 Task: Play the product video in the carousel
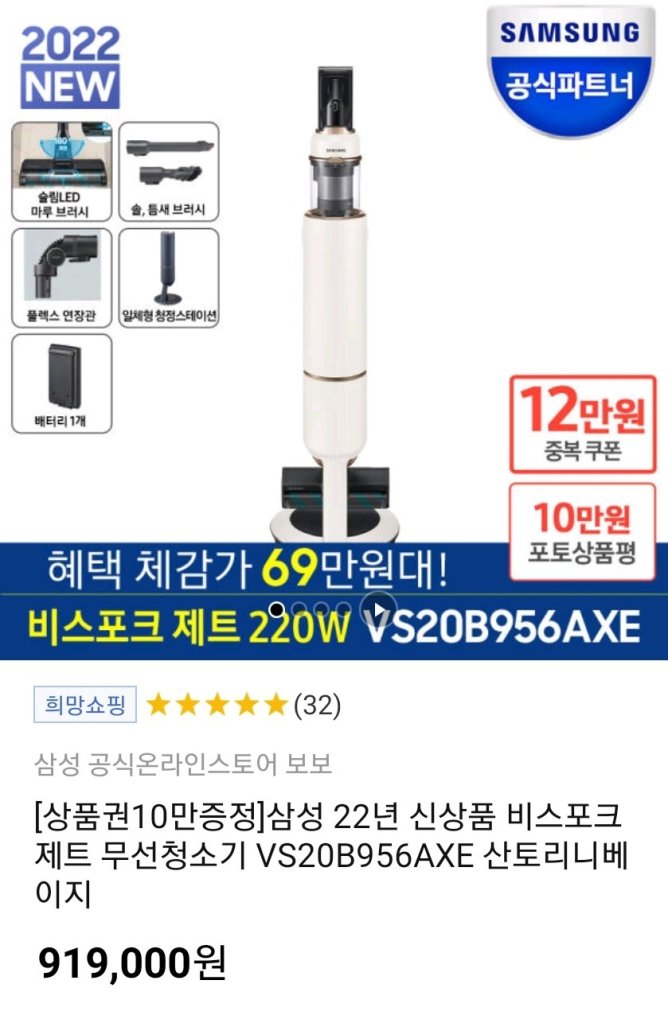pyautogui.click(x=377, y=607)
